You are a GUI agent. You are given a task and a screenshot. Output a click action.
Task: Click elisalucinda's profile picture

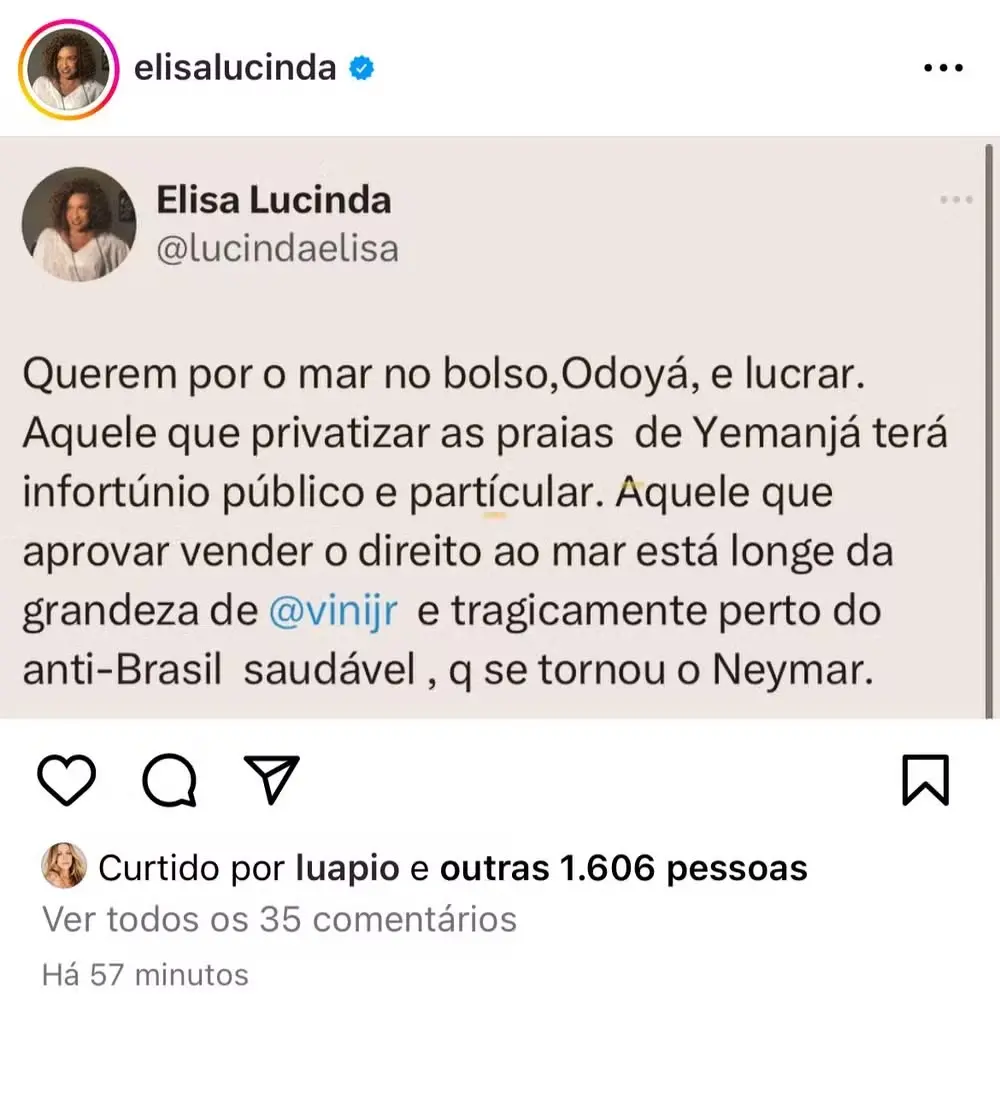coord(66,67)
